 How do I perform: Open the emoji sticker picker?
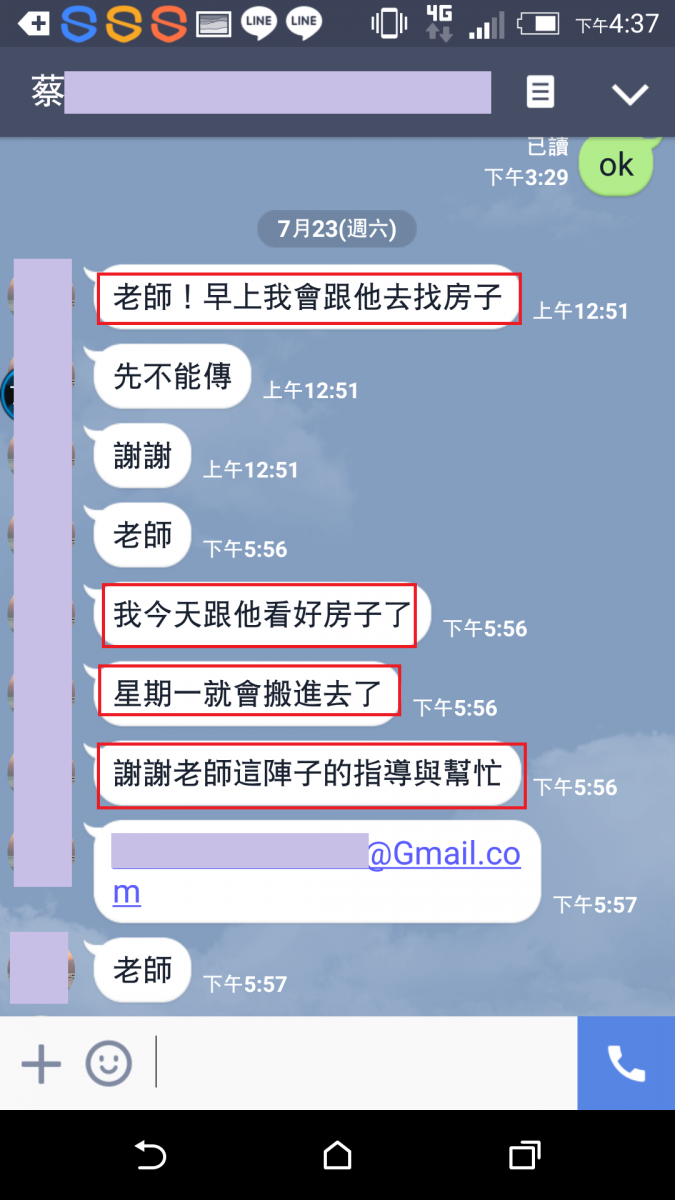108,1064
